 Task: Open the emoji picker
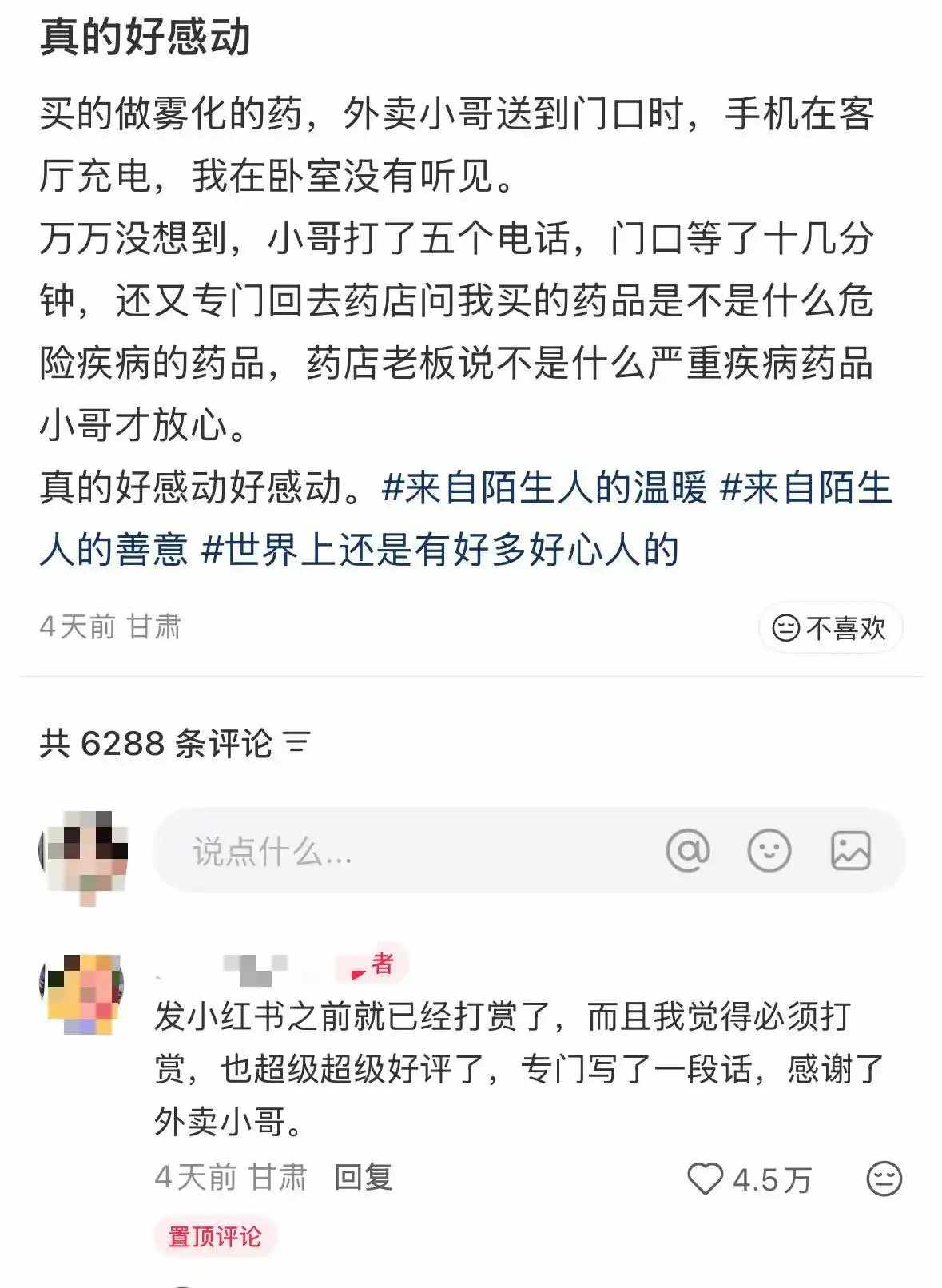pos(769,850)
